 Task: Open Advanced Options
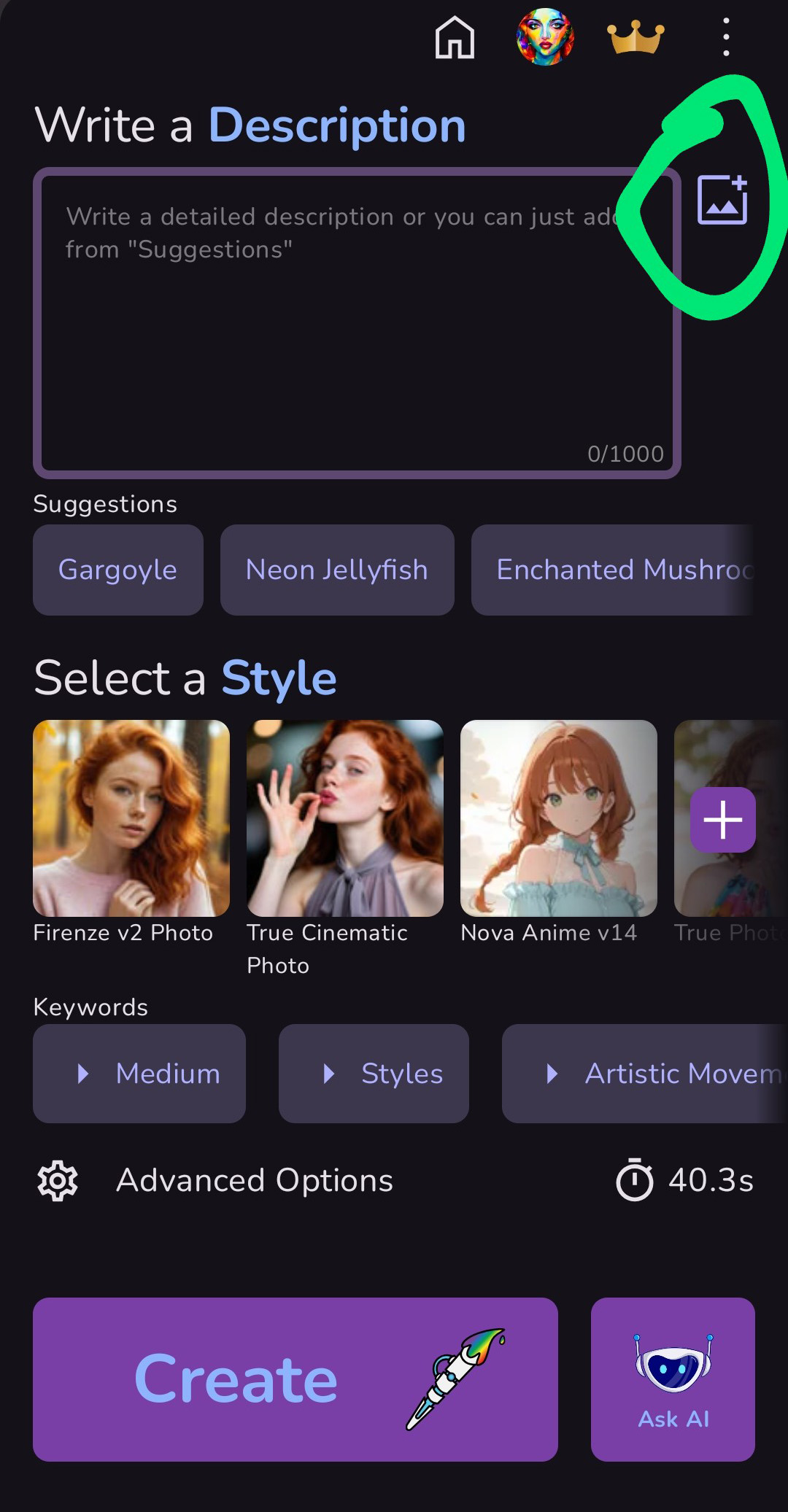click(x=215, y=1180)
